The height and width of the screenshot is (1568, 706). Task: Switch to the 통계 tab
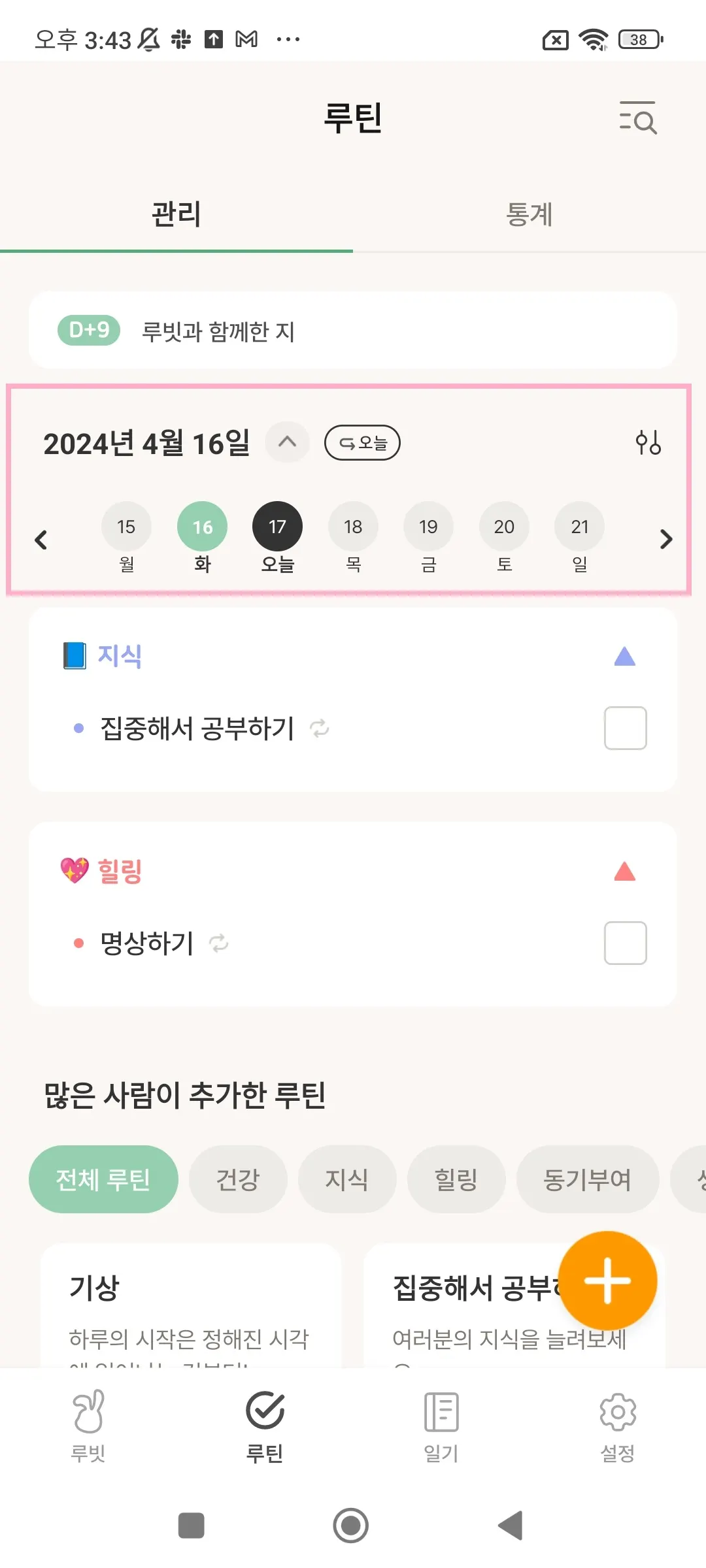[x=529, y=215]
